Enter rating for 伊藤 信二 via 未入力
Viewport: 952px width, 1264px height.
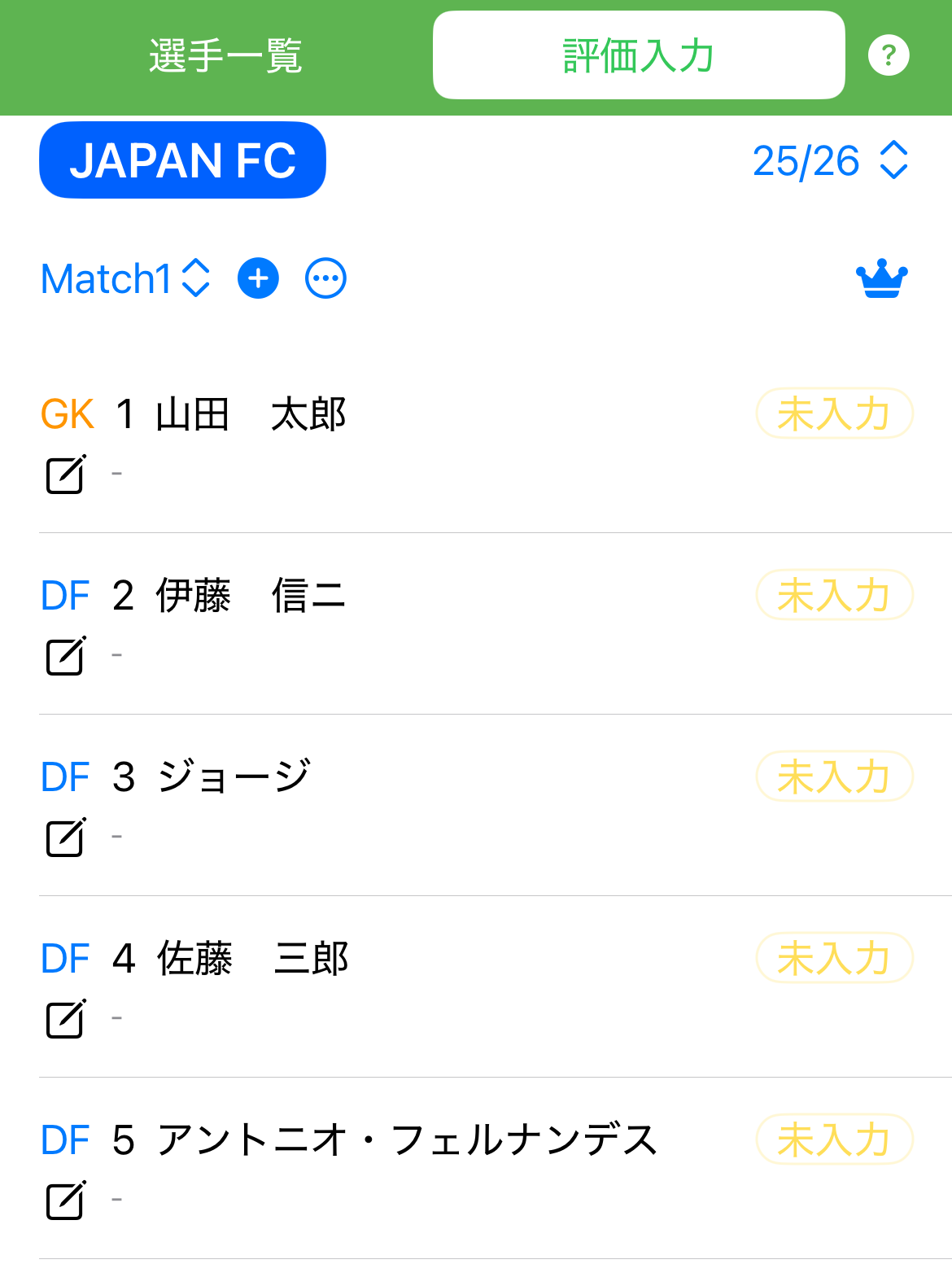click(834, 595)
